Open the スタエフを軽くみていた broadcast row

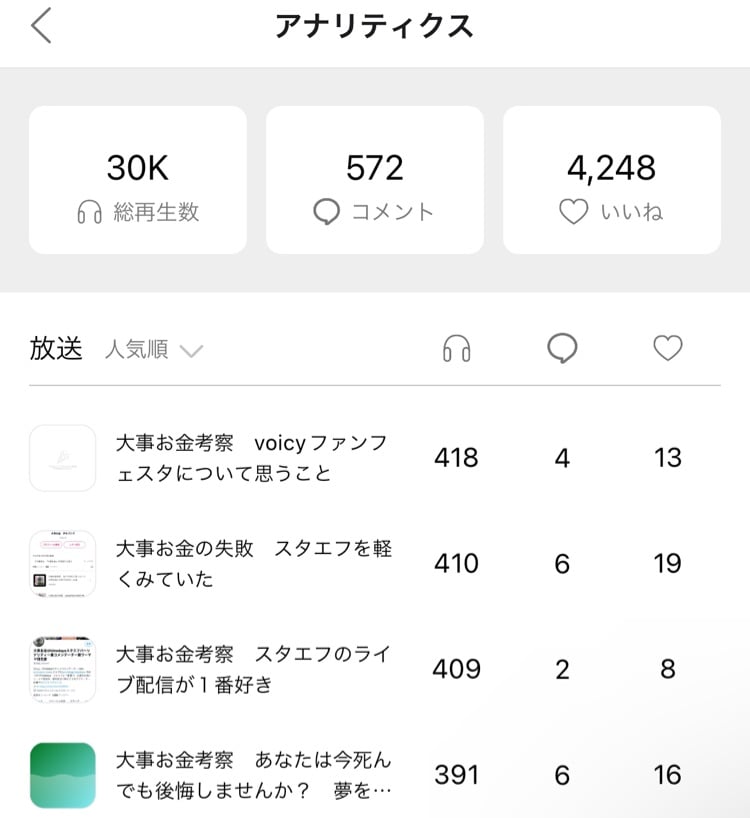point(254,563)
